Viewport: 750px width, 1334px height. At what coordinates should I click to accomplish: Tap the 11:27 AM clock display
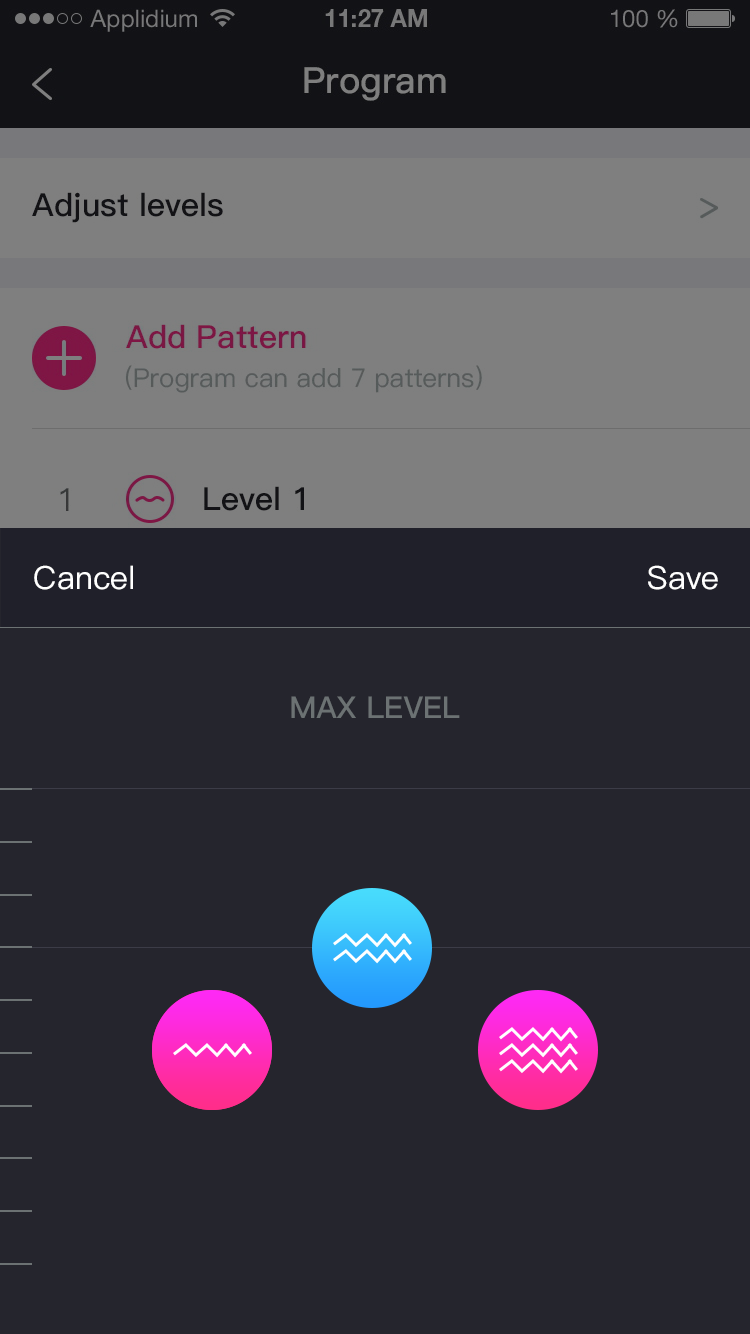[376, 17]
